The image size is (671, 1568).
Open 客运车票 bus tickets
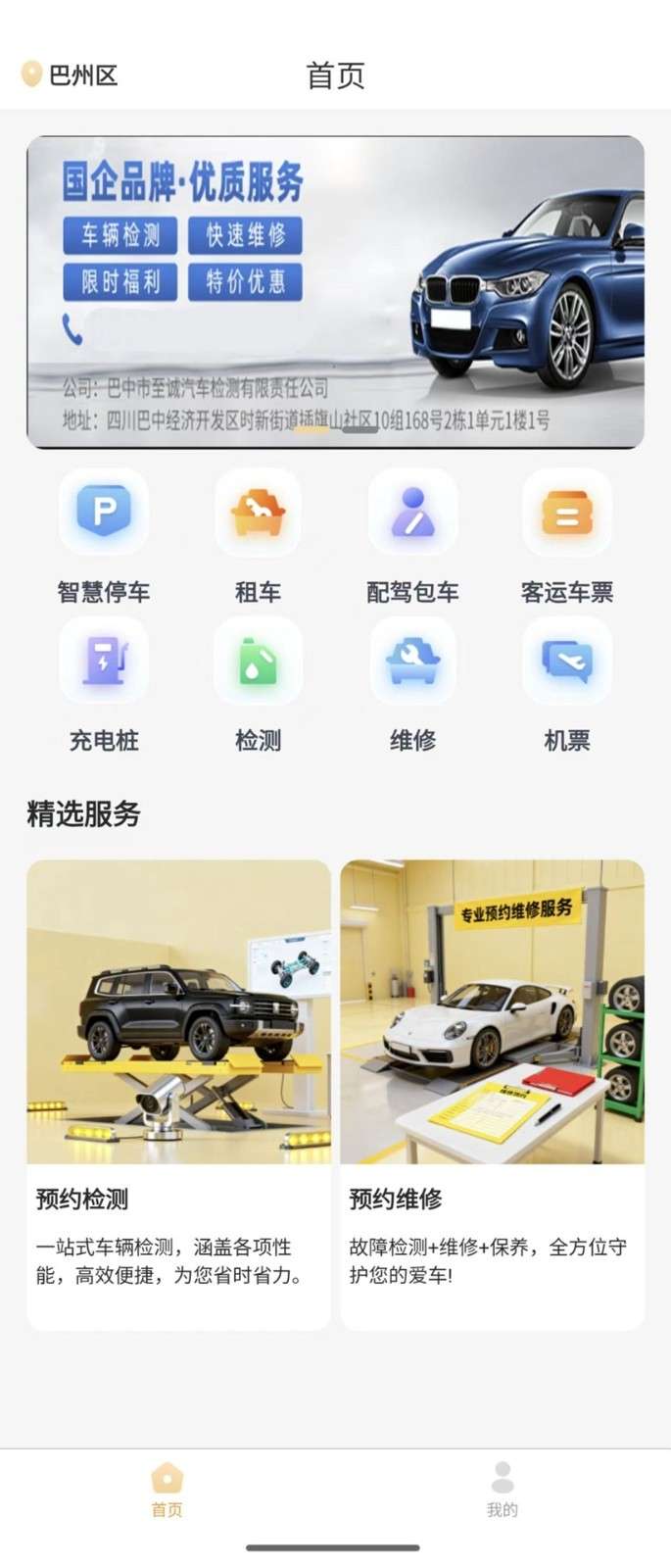(x=567, y=537)
